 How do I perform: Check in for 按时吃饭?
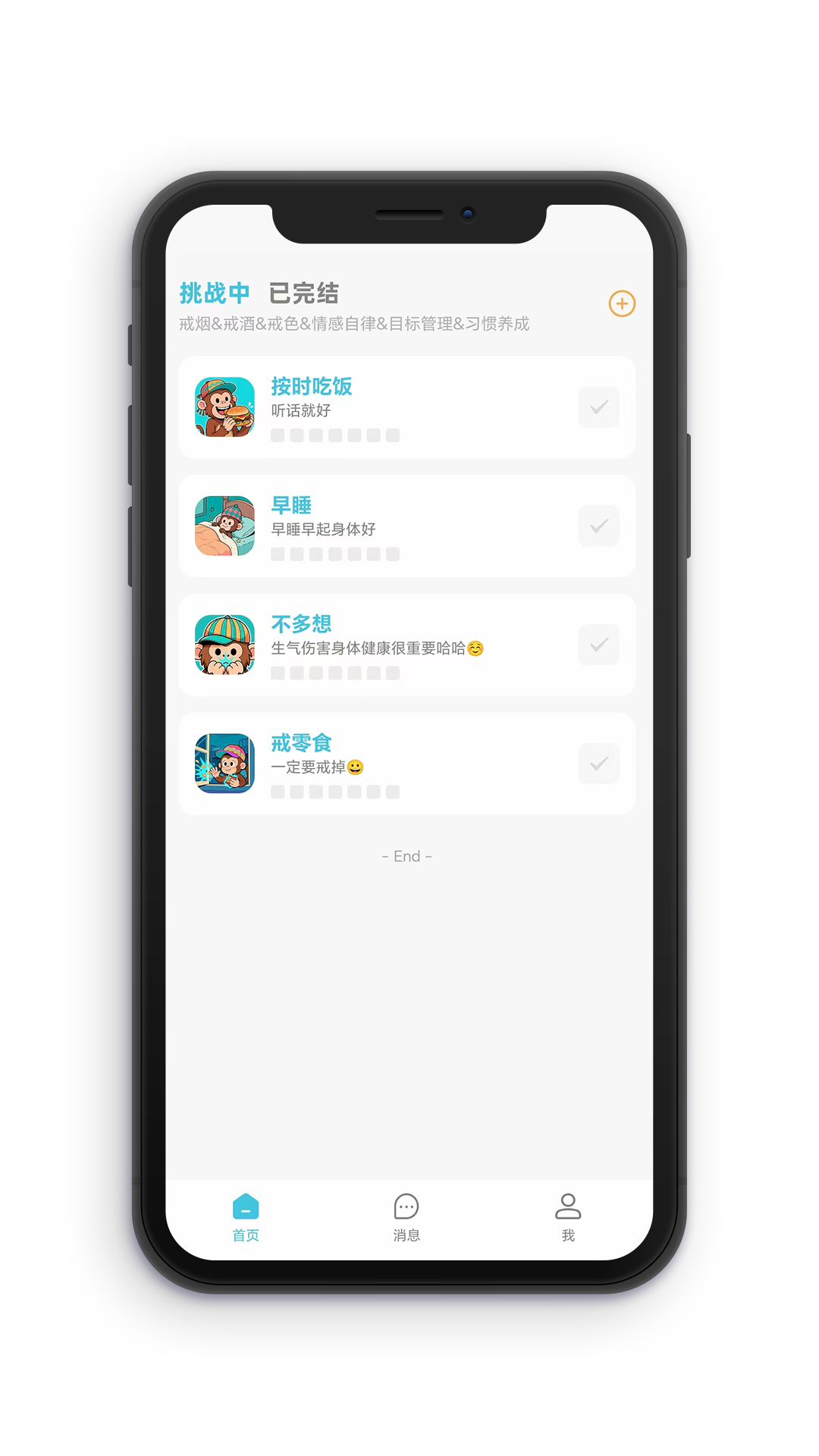[598, 407]
